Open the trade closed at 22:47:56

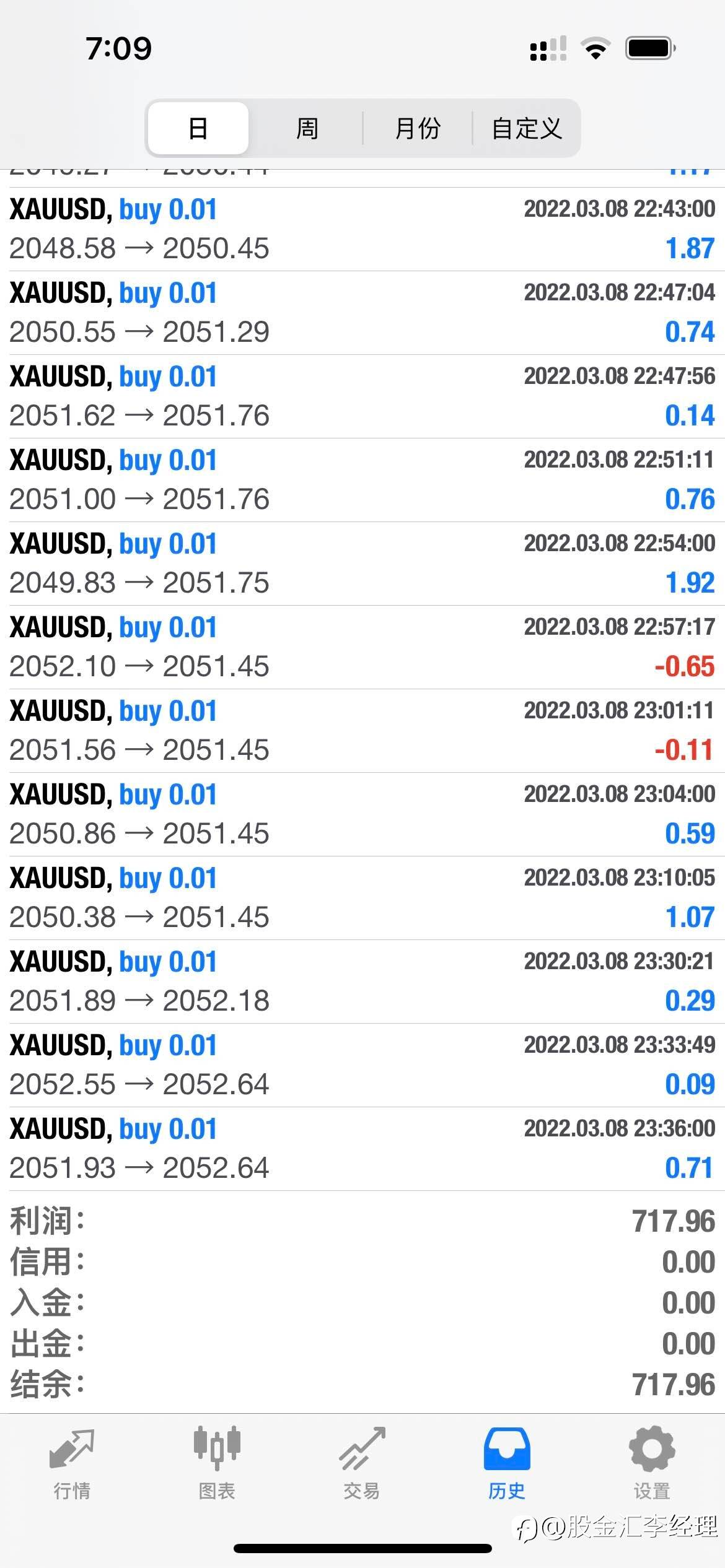pos(362,396)
